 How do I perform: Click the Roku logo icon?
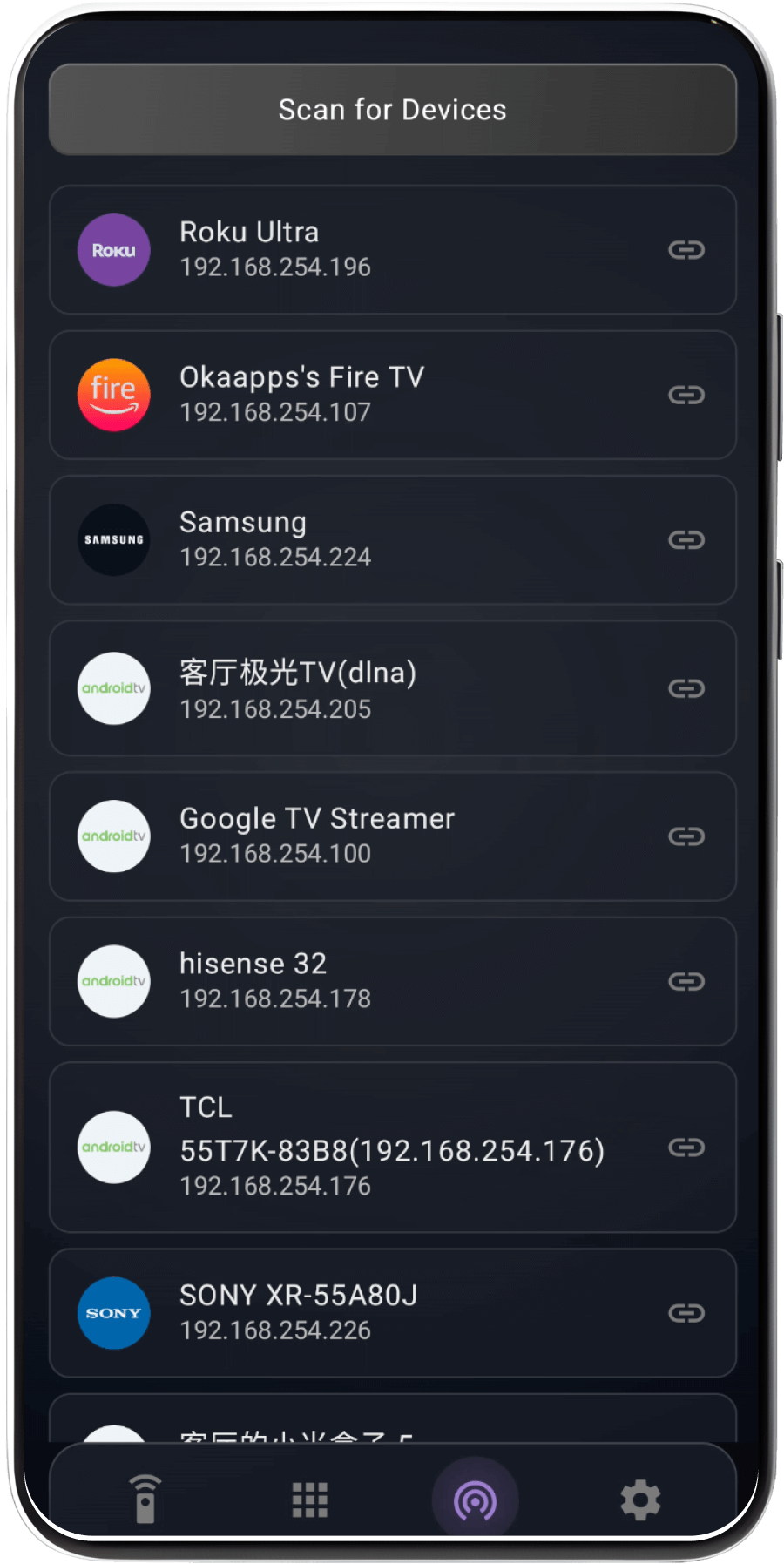pyautogui.click(x=113, y=249)
